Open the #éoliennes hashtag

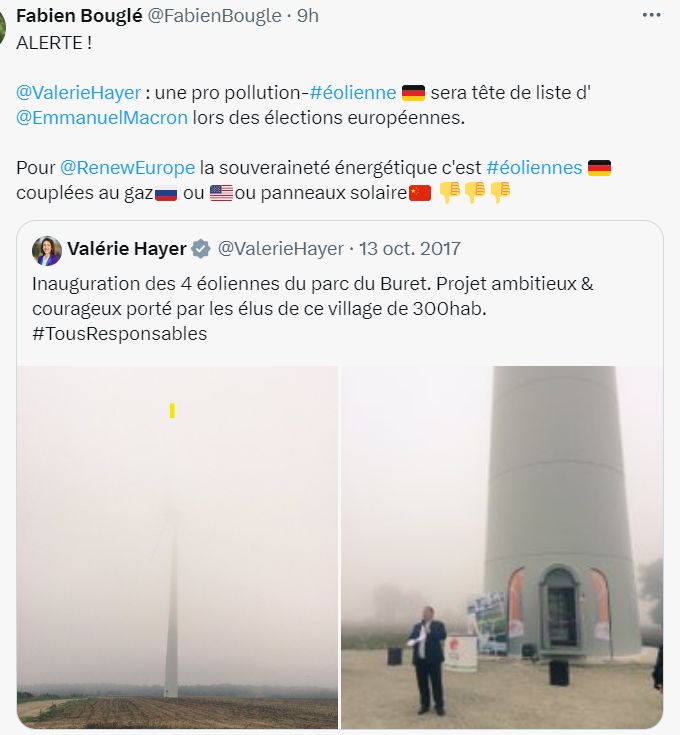coord(534,167)
